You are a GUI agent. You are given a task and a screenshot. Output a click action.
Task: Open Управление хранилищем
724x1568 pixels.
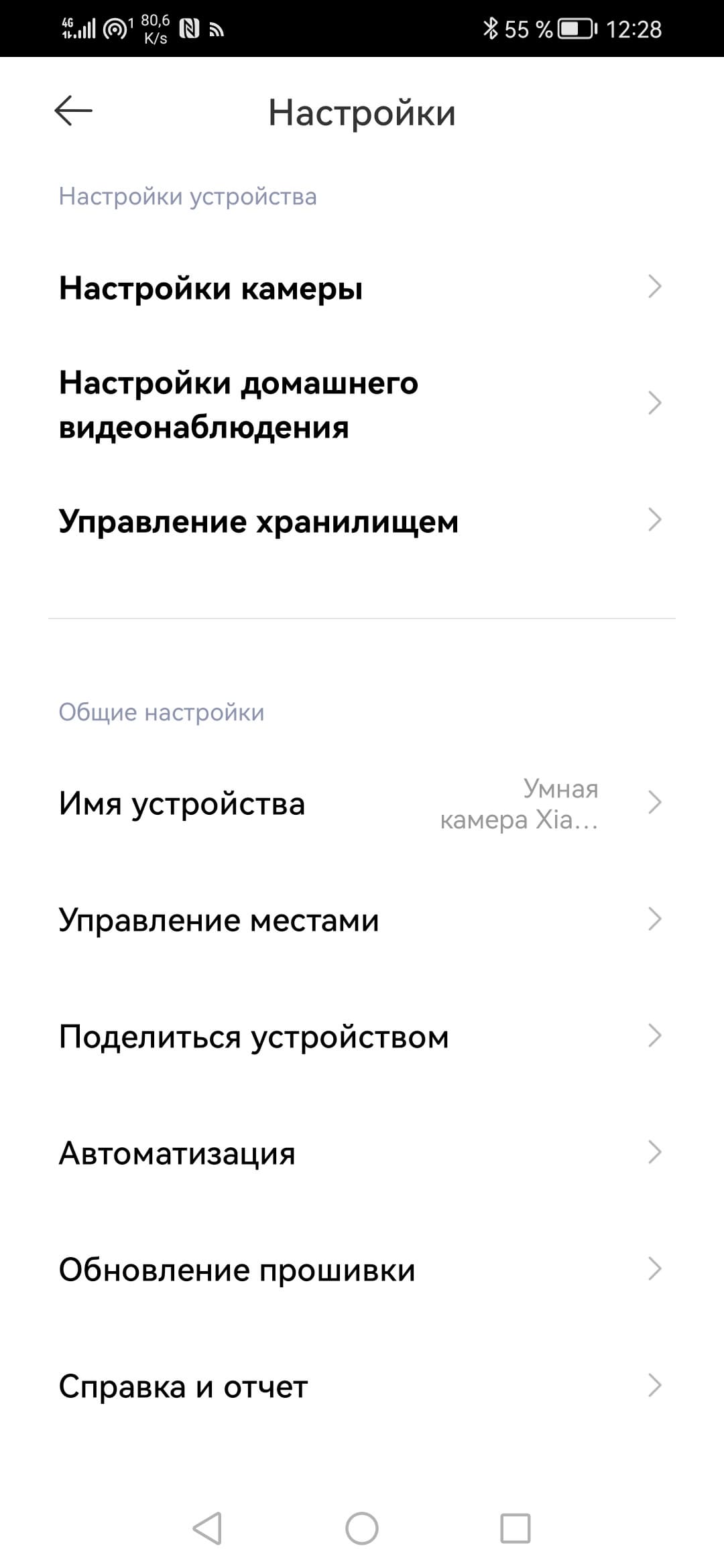click(x=361, y=521)
